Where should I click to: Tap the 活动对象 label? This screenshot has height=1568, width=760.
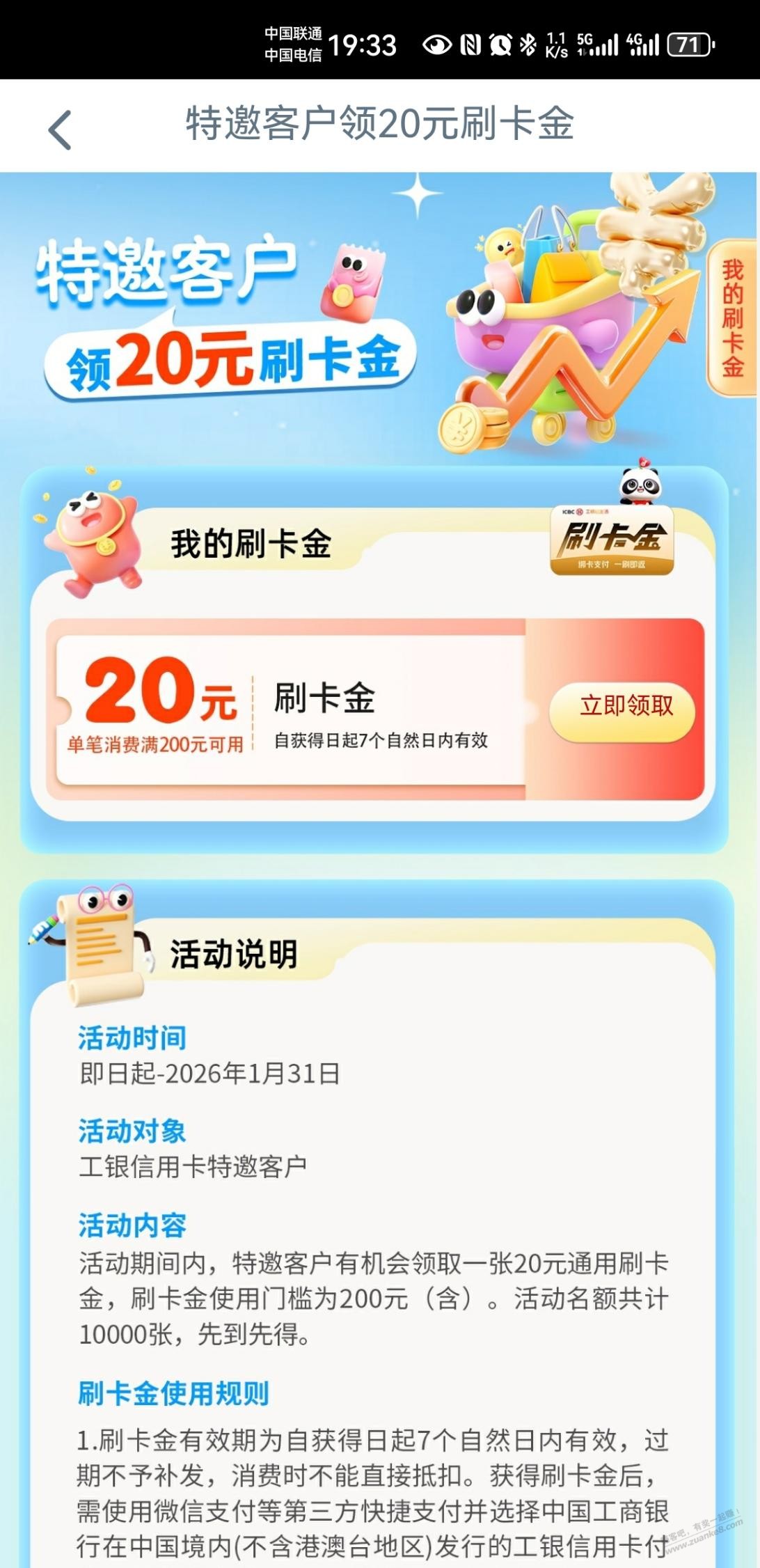click(x=130, y=1131)
